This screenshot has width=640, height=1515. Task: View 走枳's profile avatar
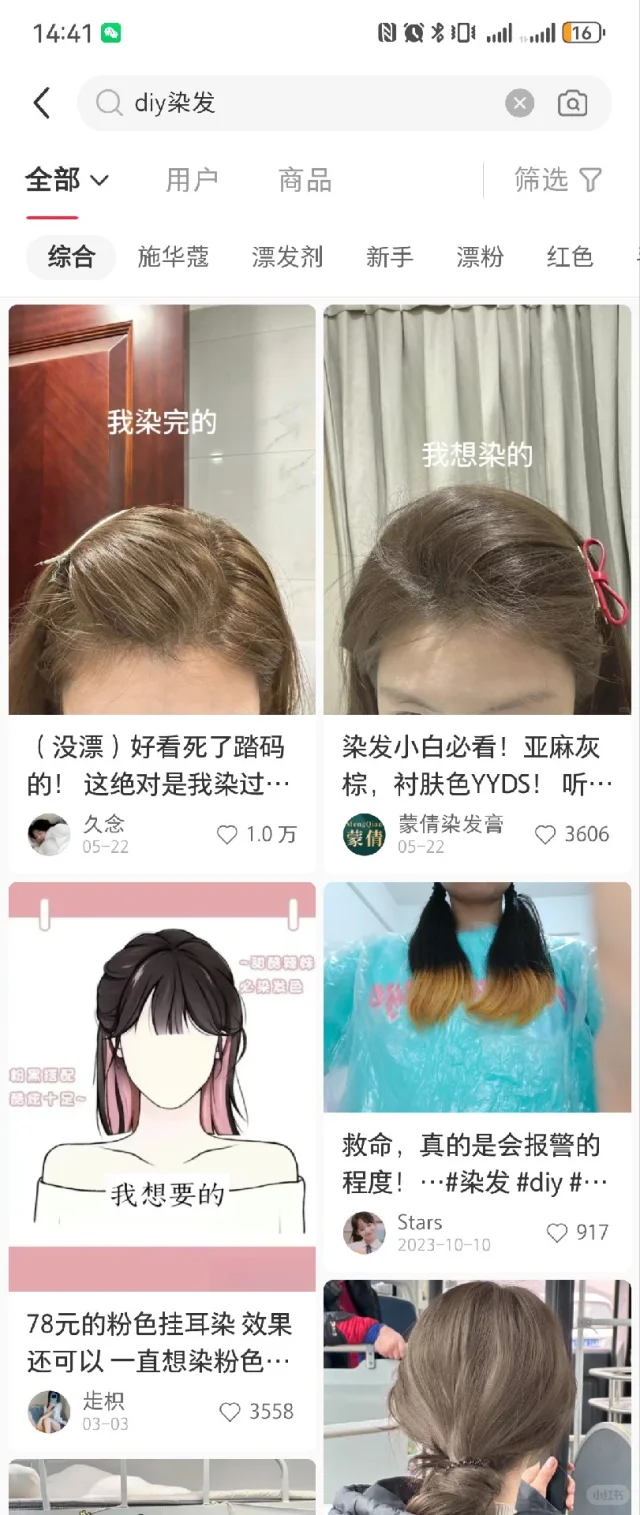coord(49,1411)
